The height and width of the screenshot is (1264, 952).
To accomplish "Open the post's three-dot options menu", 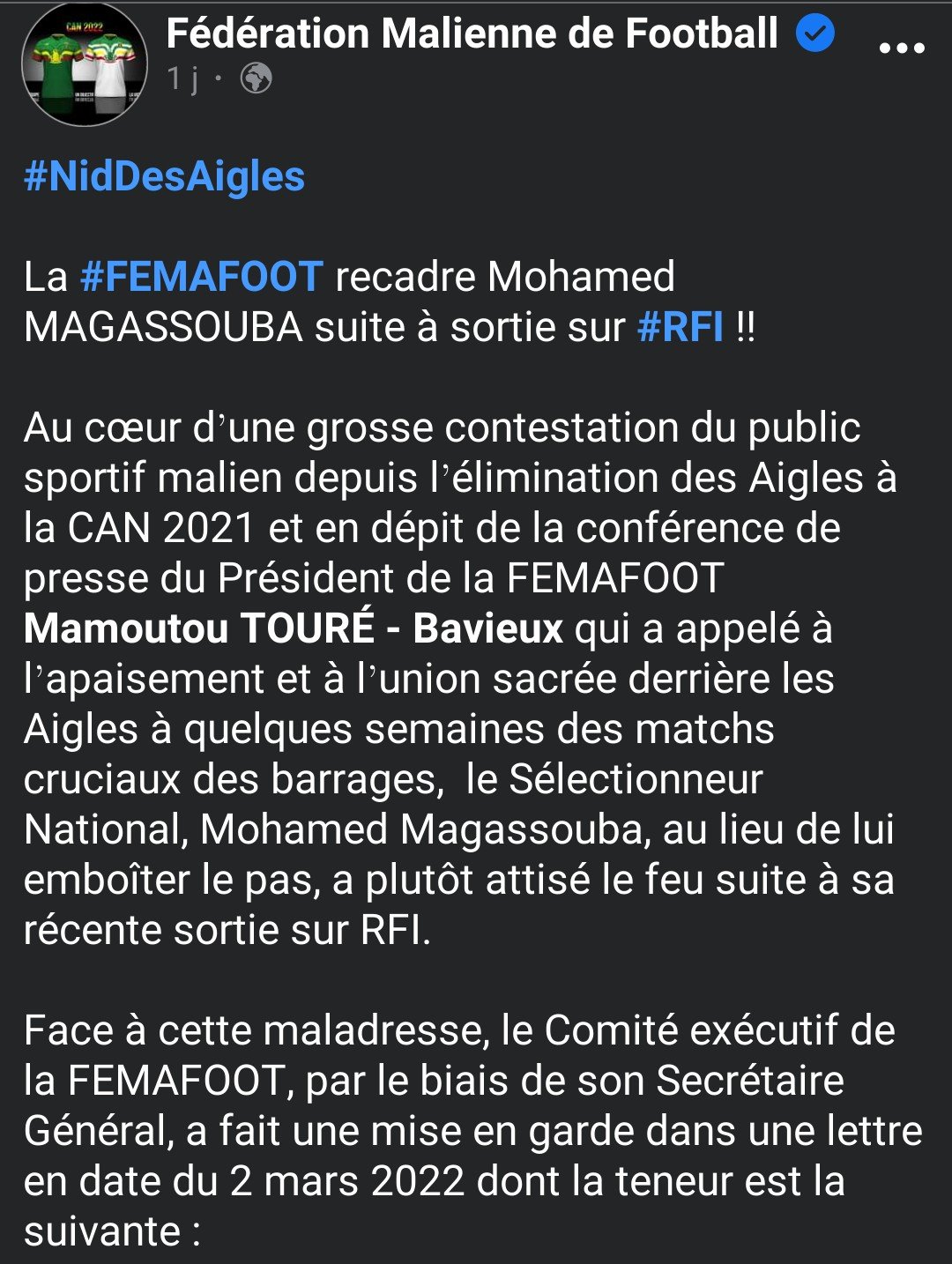I will pyautogui.click(x=902, y=48).
